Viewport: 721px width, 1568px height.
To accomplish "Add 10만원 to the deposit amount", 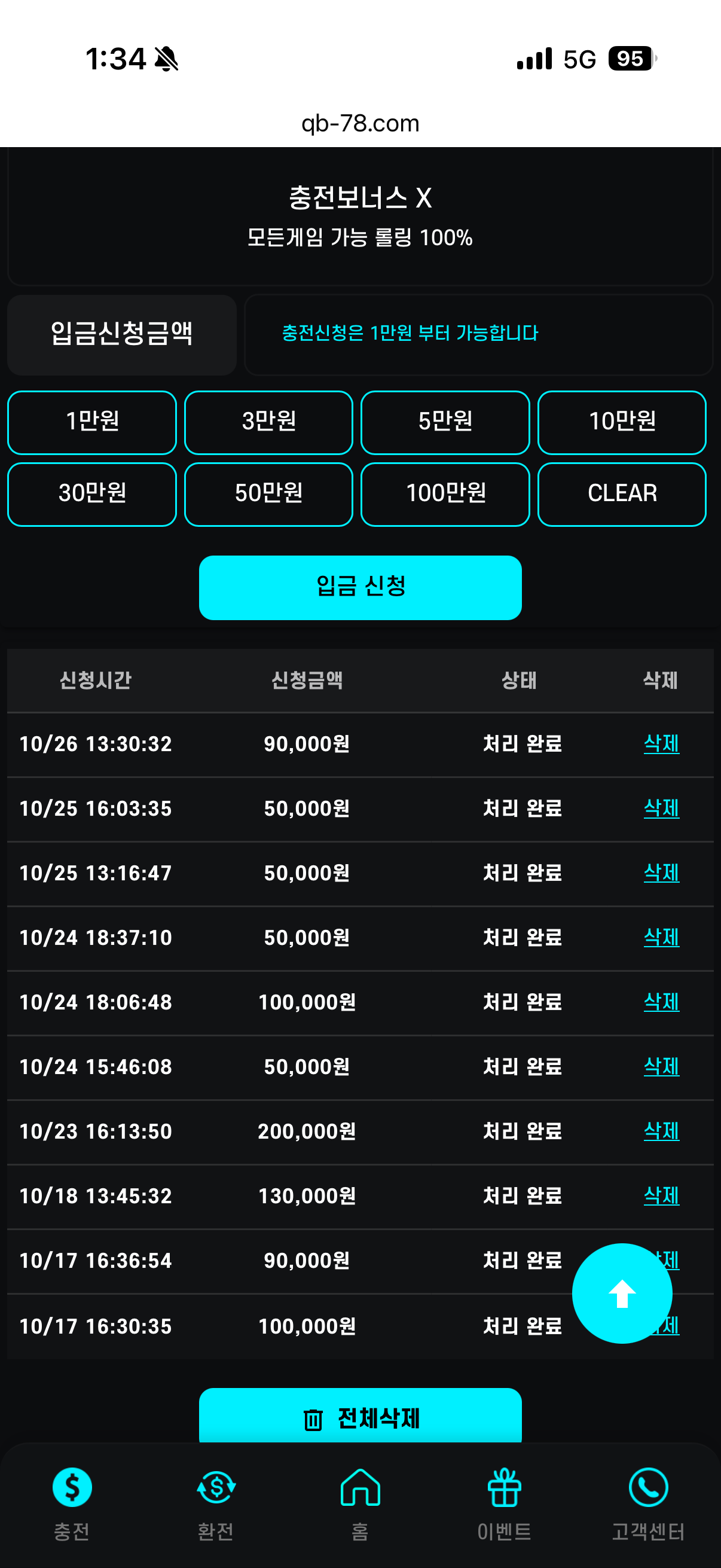I will tap(621, 422).
